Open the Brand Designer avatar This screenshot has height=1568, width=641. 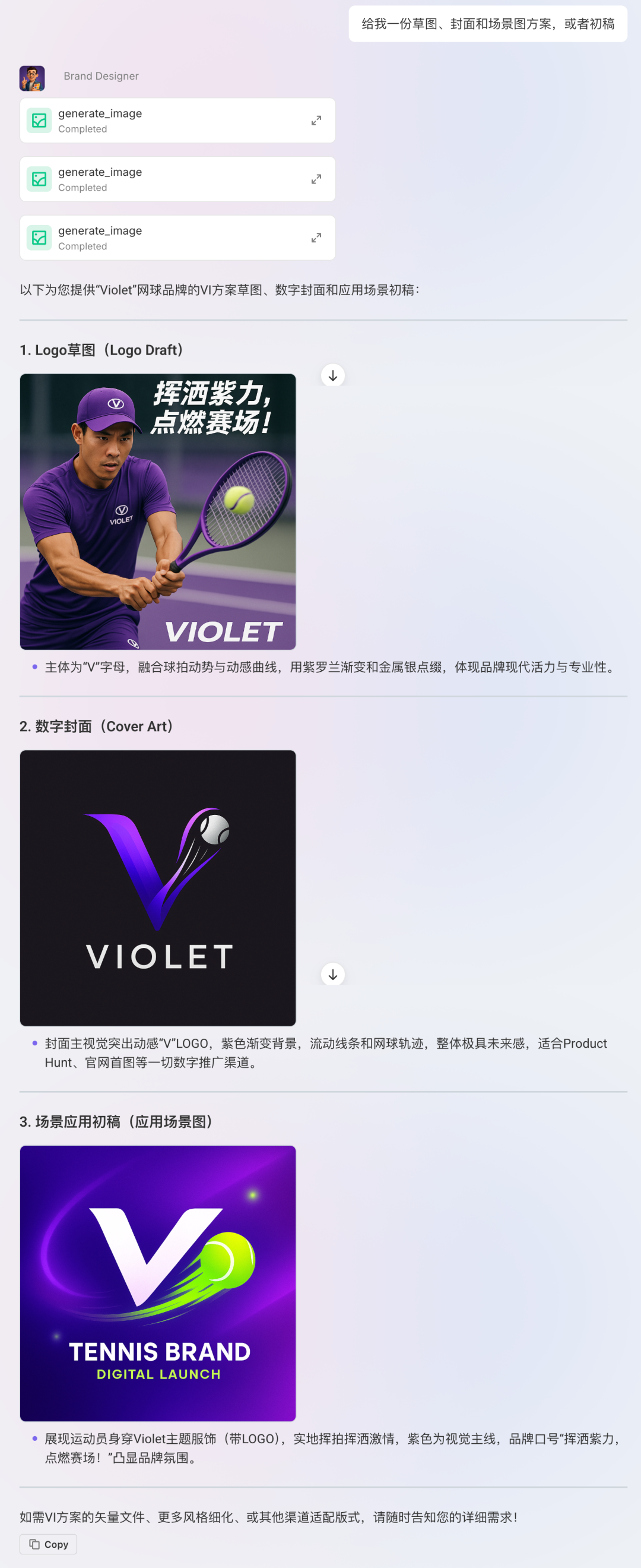32,78
